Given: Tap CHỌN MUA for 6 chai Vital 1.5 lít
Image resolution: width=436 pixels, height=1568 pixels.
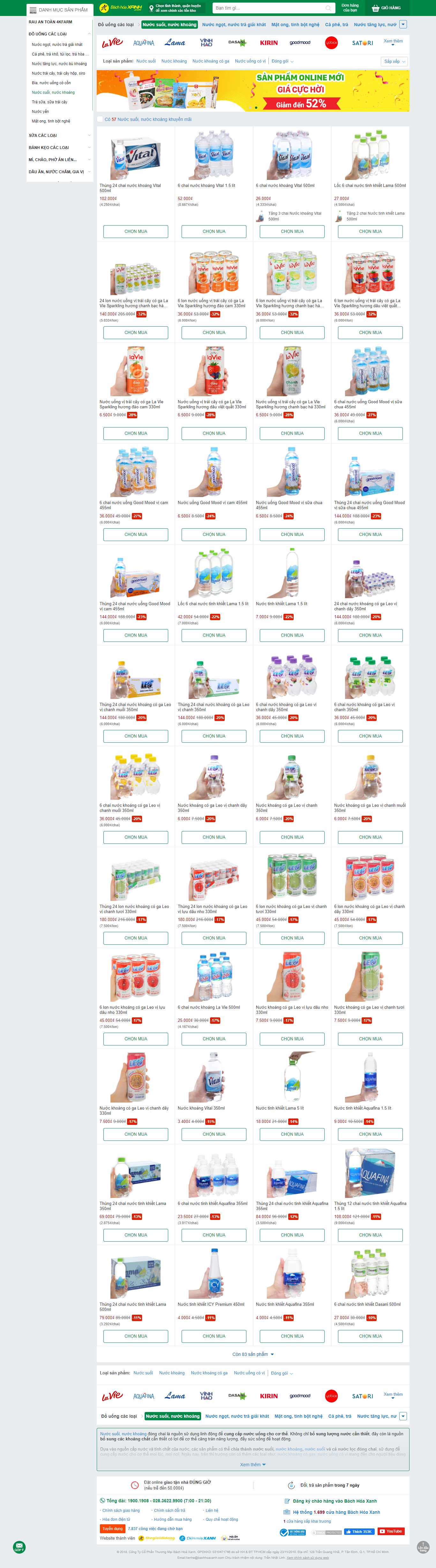Looking at the screenshot, I should (x=214, y=231).
